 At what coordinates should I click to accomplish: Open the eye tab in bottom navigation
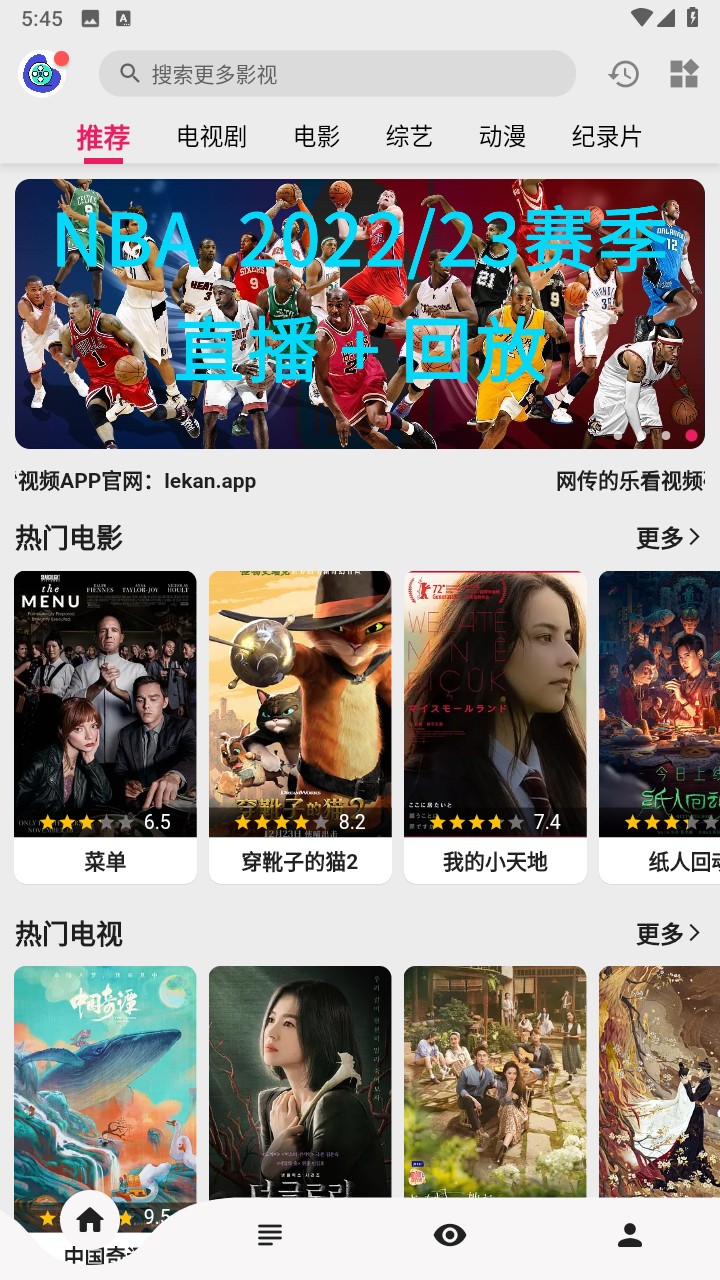[450, 1236]
